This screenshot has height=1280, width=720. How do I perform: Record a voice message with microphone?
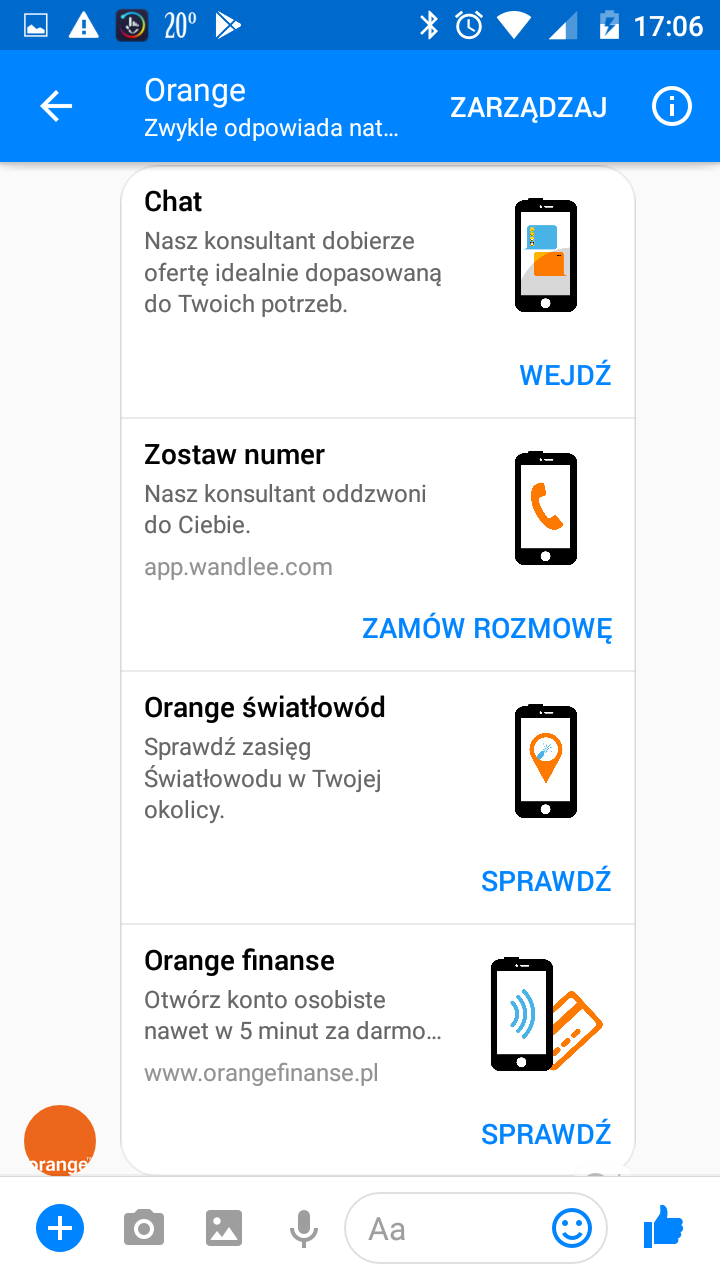pyautogui.click(x=304, y=1228)
